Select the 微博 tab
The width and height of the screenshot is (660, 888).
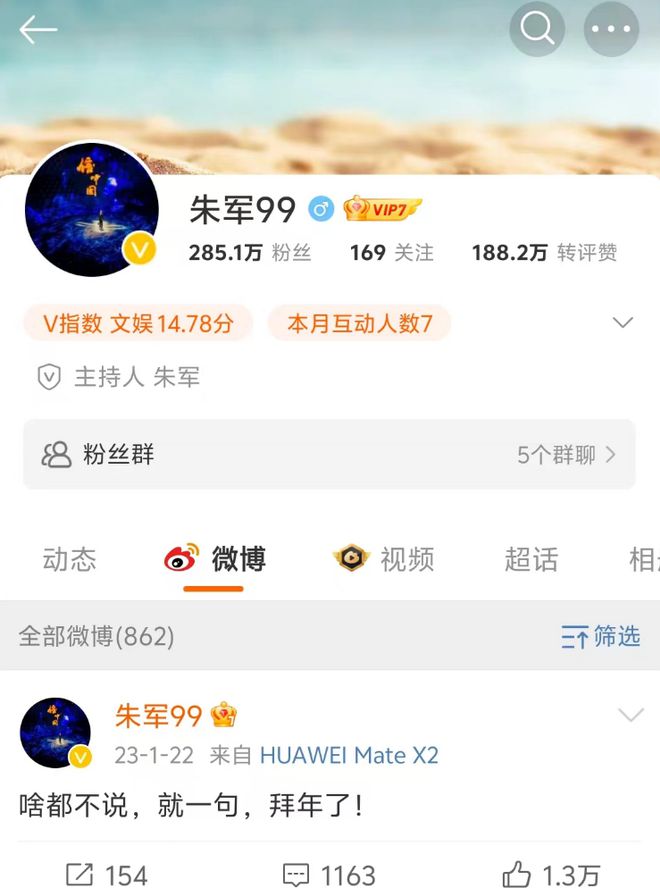(215, 559)
